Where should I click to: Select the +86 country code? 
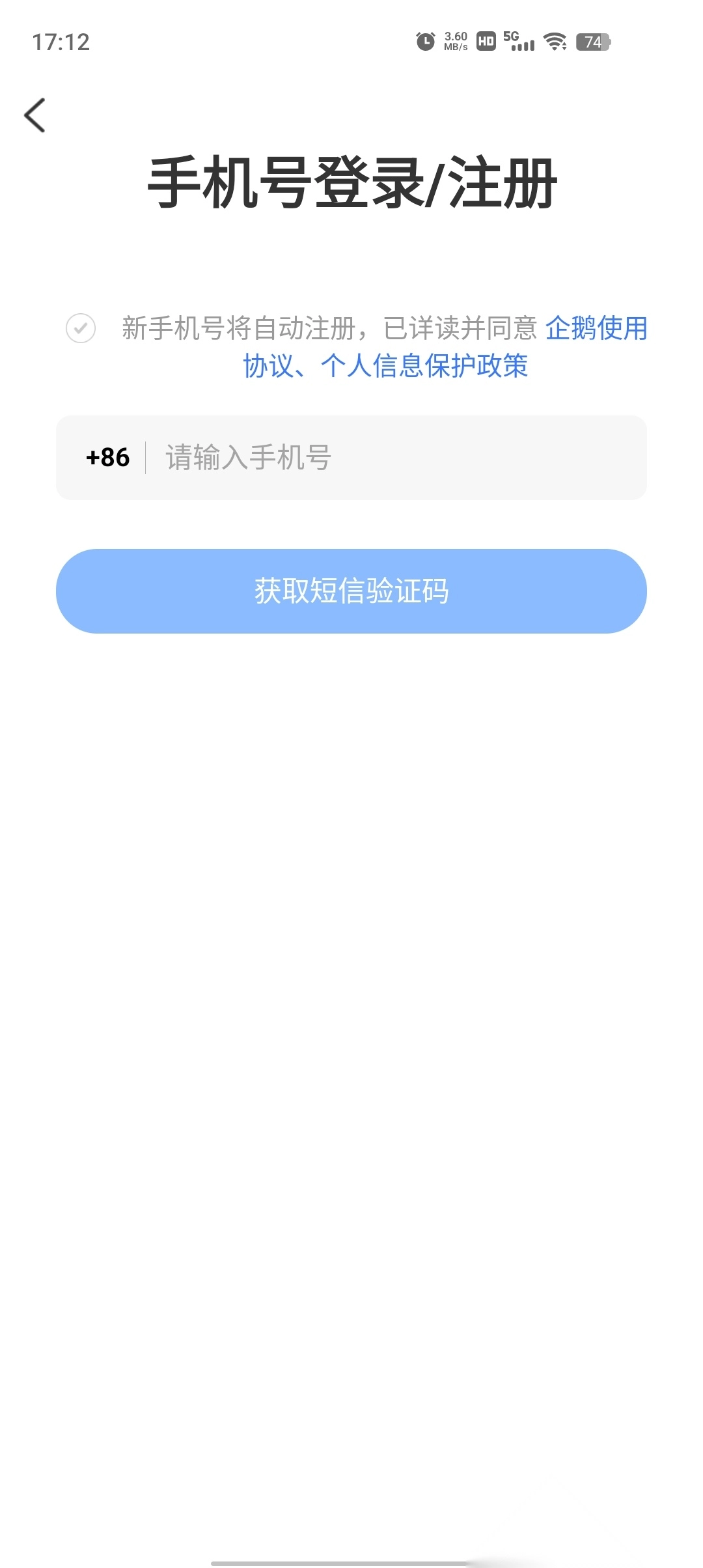click(108, 458)
